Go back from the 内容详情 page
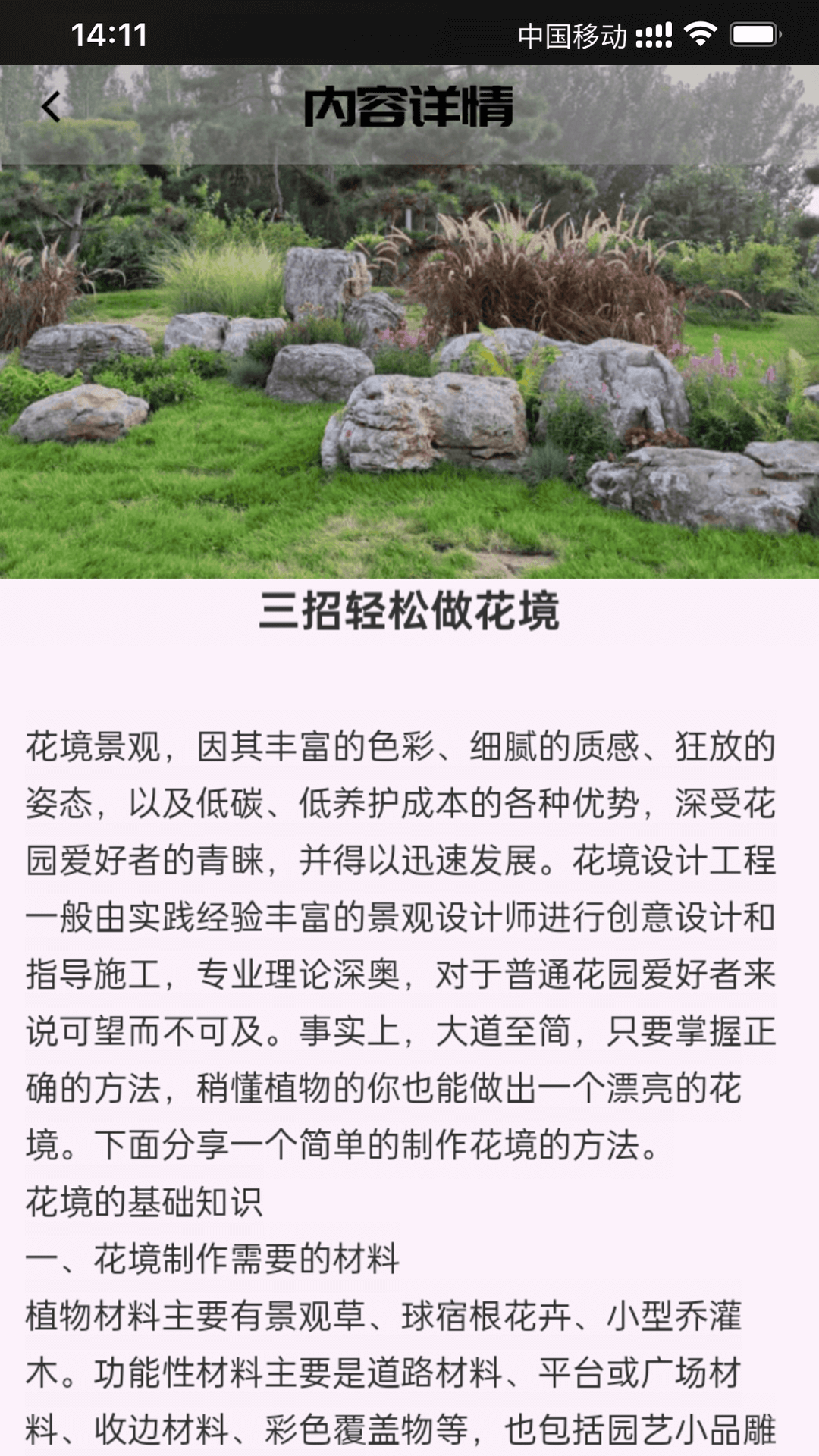819x1456 pixels. click(x=52, y=107)
